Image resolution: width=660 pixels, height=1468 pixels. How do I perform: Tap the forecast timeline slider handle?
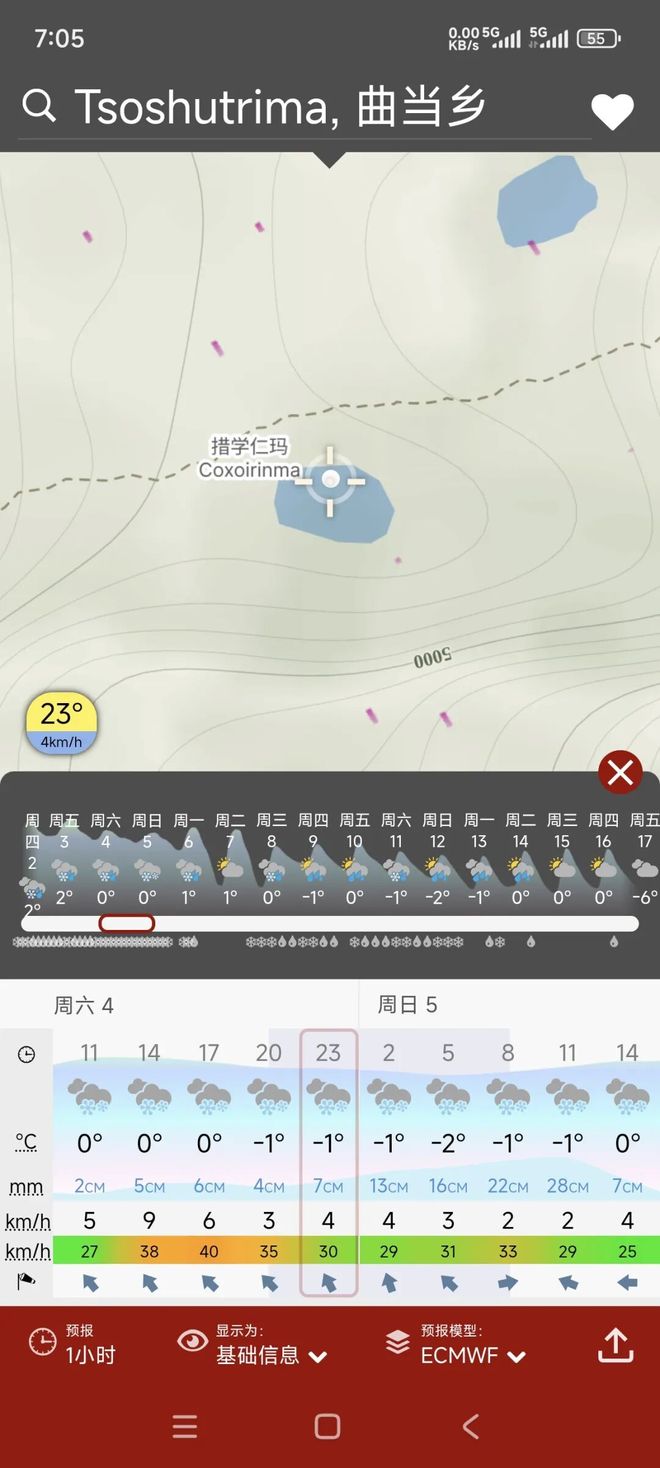(126, 923)
